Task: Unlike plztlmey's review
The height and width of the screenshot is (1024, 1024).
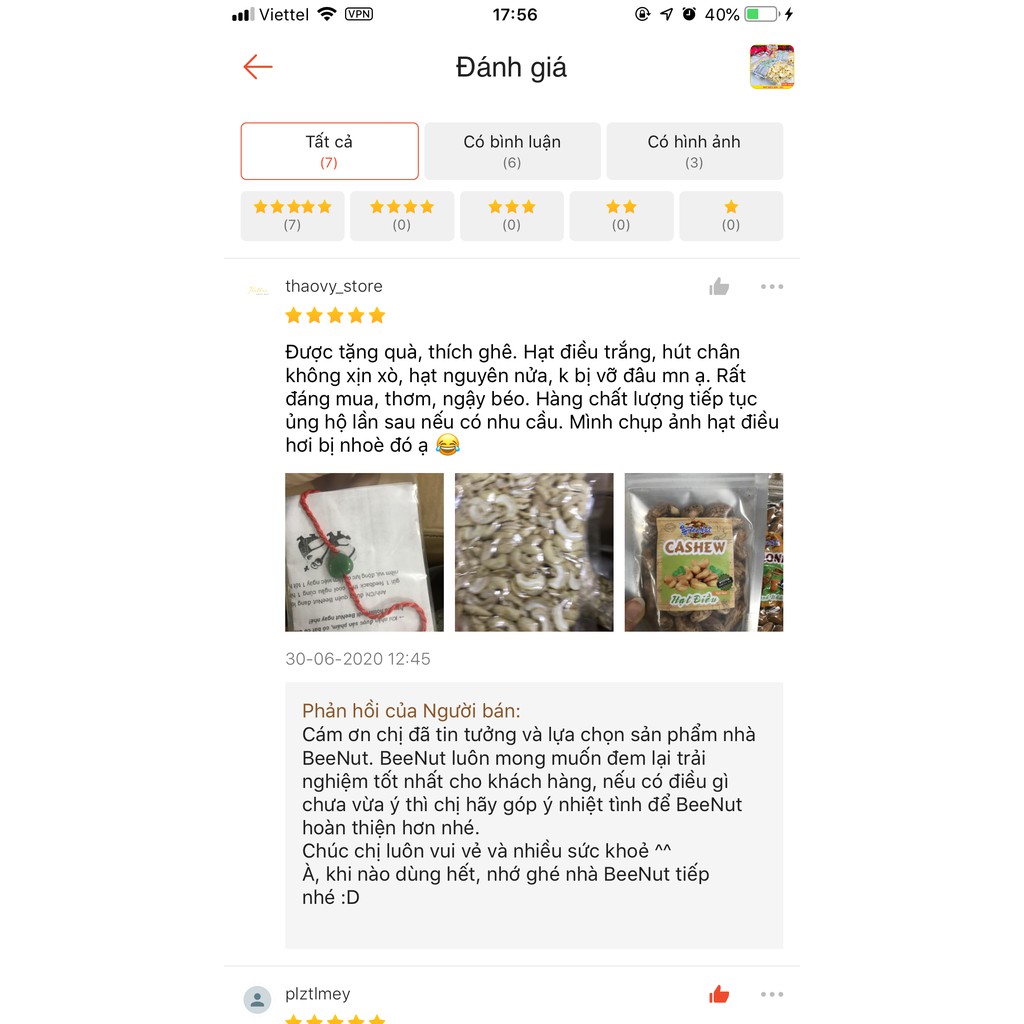Action: pyautogui.click(x=719, y=994)
